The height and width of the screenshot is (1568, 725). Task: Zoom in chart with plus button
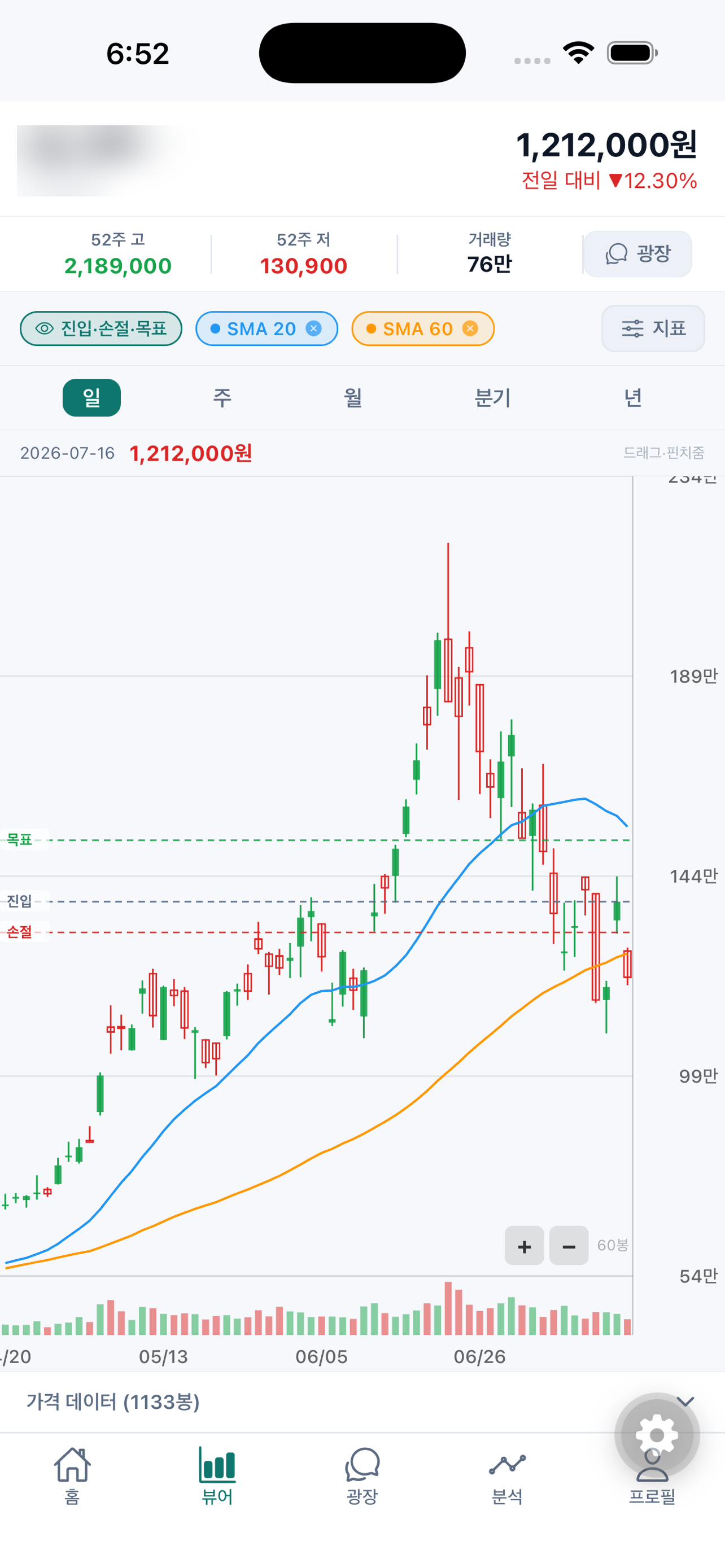click(x=524, y=1245)
